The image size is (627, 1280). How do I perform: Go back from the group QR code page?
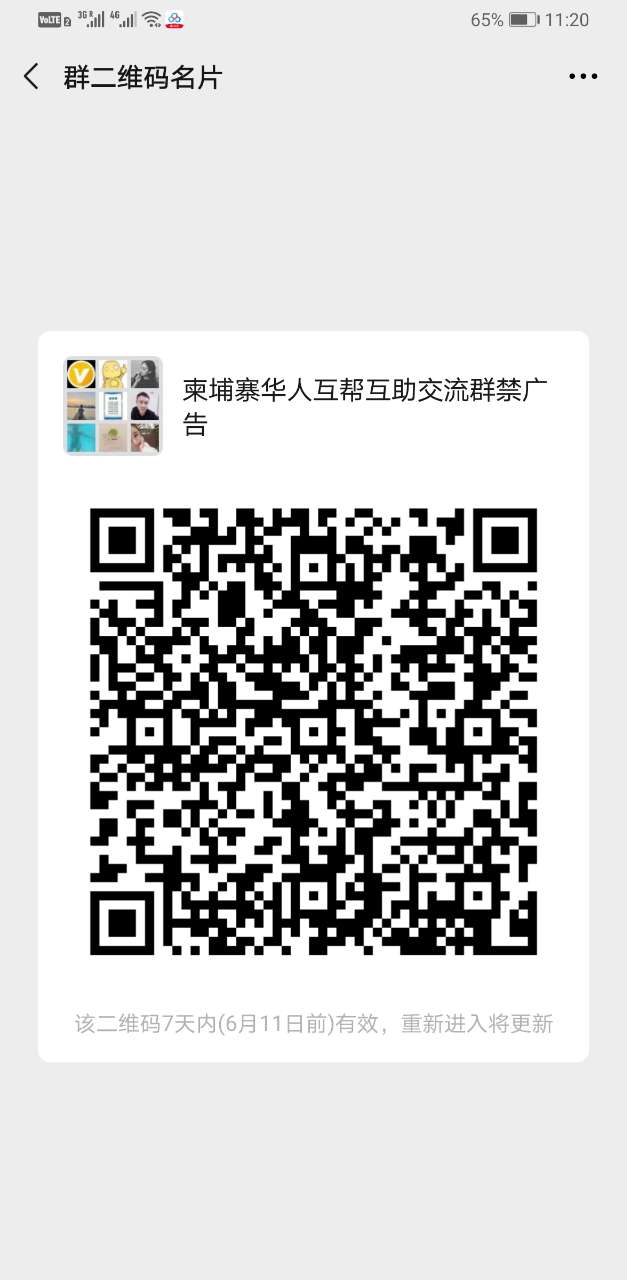pos(31,77)
